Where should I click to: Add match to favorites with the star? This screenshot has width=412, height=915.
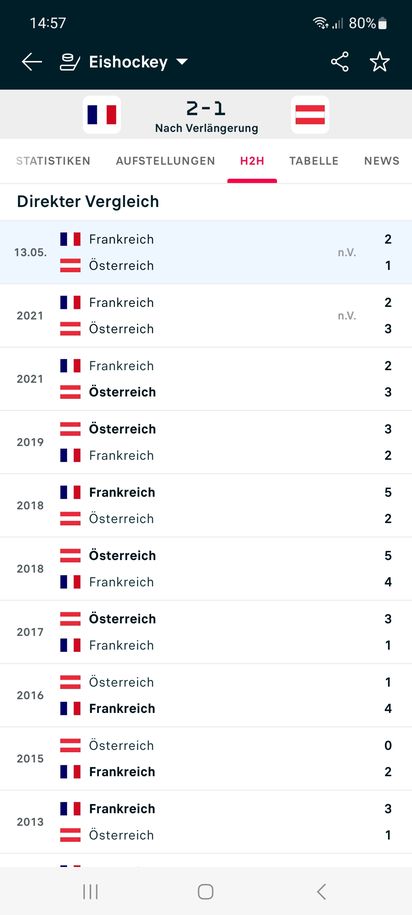point(380,62)
